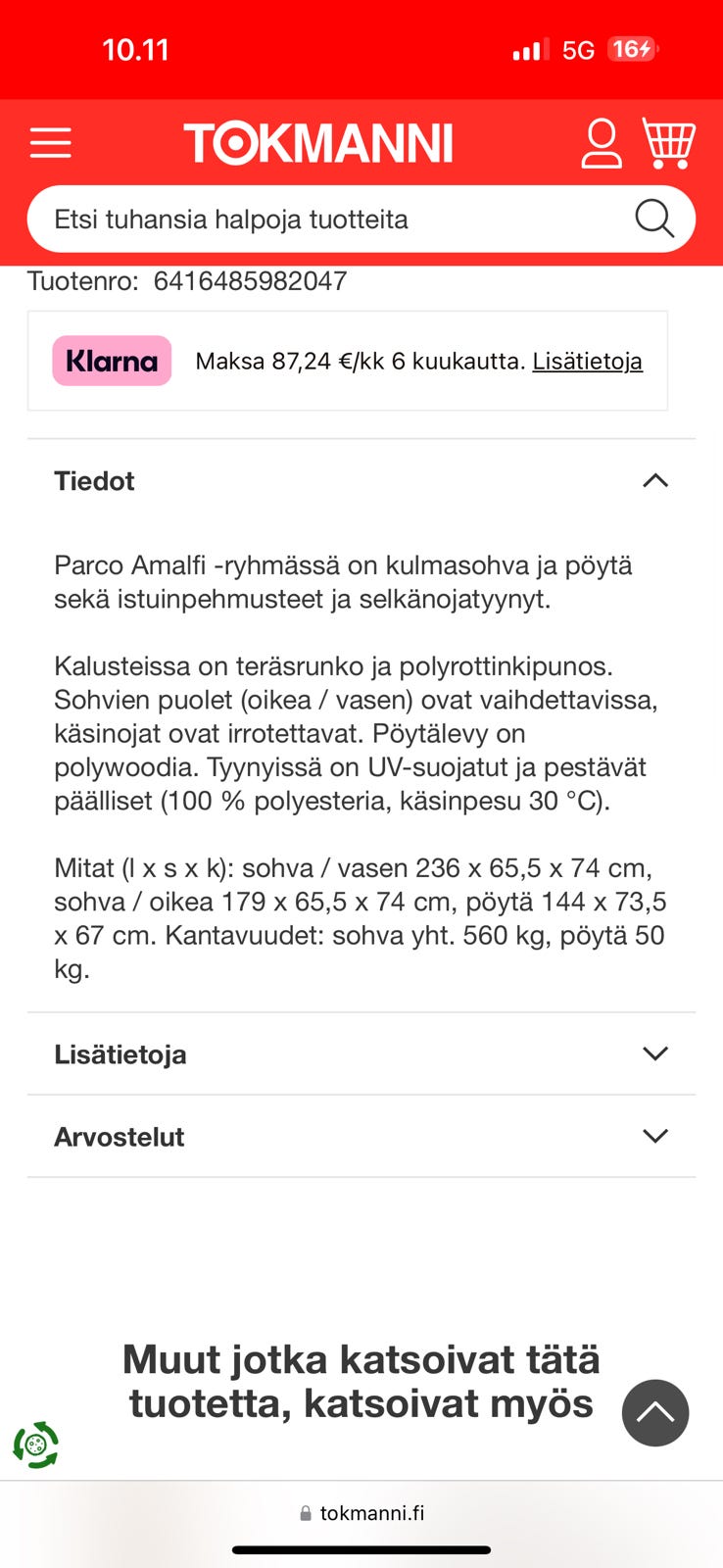The image size is (723, 1568).
Task: Toggle the Klarna monthly payment option
Action: (x=361, y=360)
